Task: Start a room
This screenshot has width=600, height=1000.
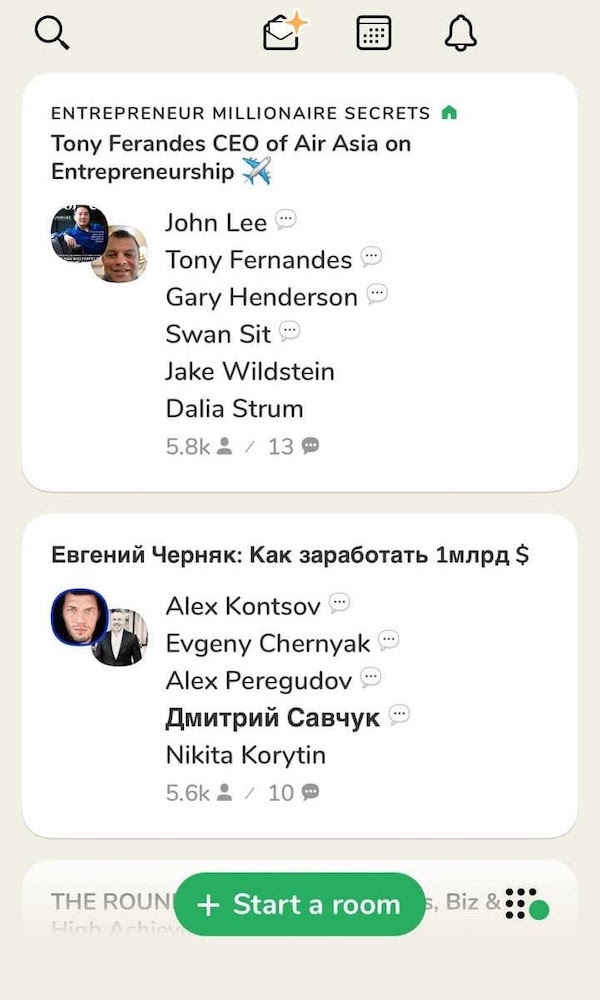Action: (x=300, y=905)
